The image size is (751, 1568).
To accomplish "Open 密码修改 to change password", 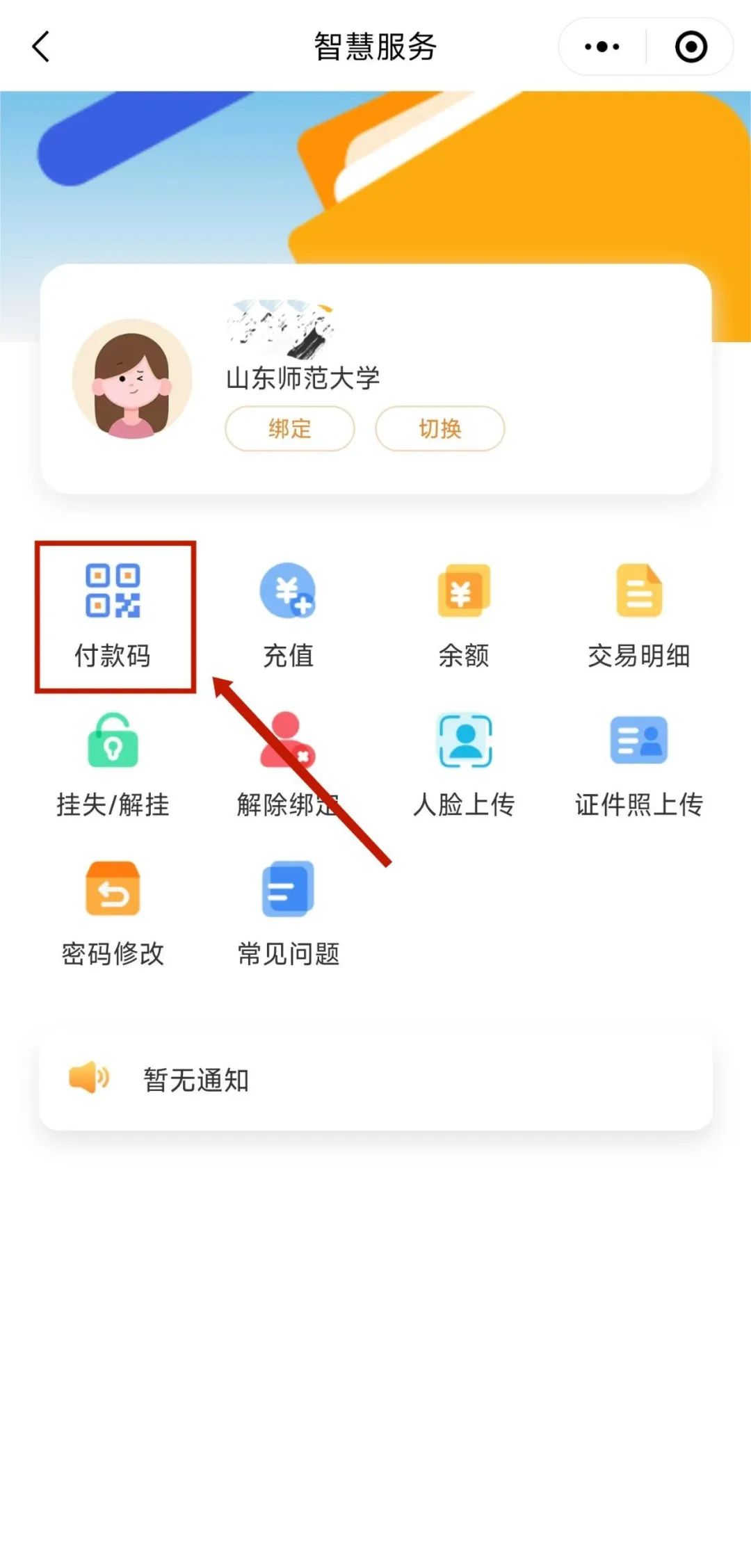I will (113, 914).
